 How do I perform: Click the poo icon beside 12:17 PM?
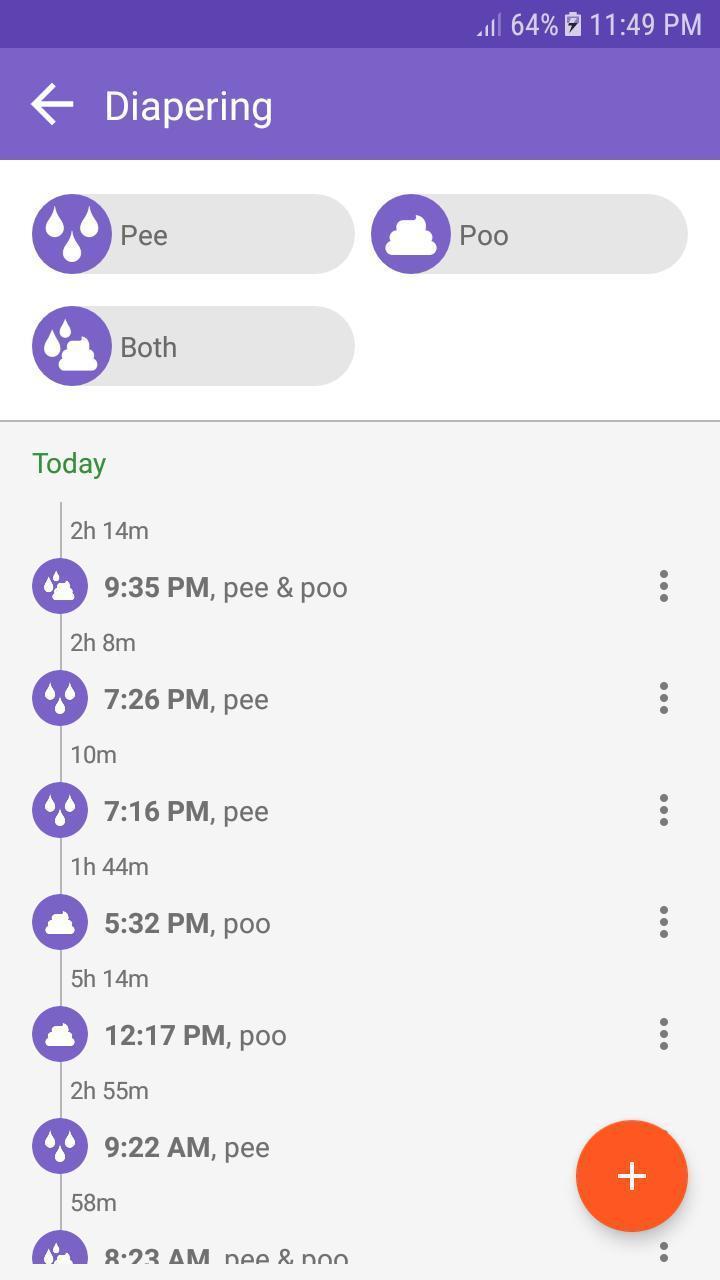(x=60, y=1034)
